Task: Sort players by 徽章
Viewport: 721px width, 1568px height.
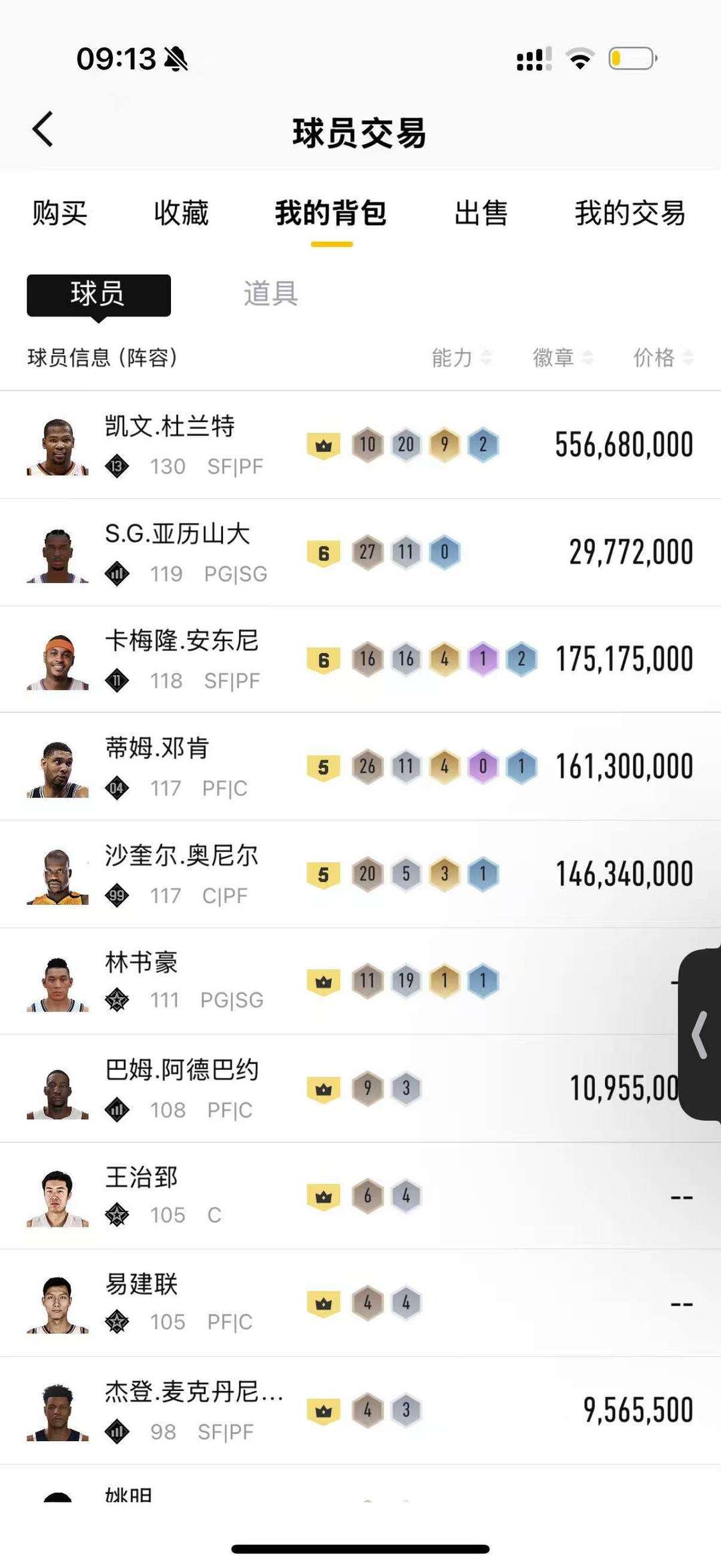Action: pyautogui.click(x=562, y=358)
